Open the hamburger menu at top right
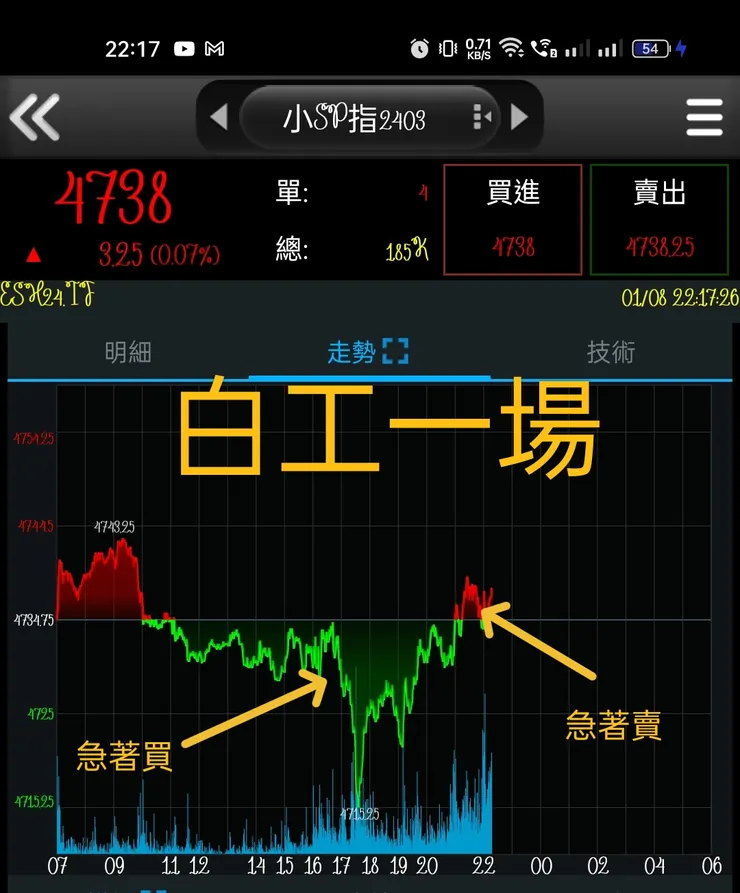740x893 pixels. click(704, 117)
